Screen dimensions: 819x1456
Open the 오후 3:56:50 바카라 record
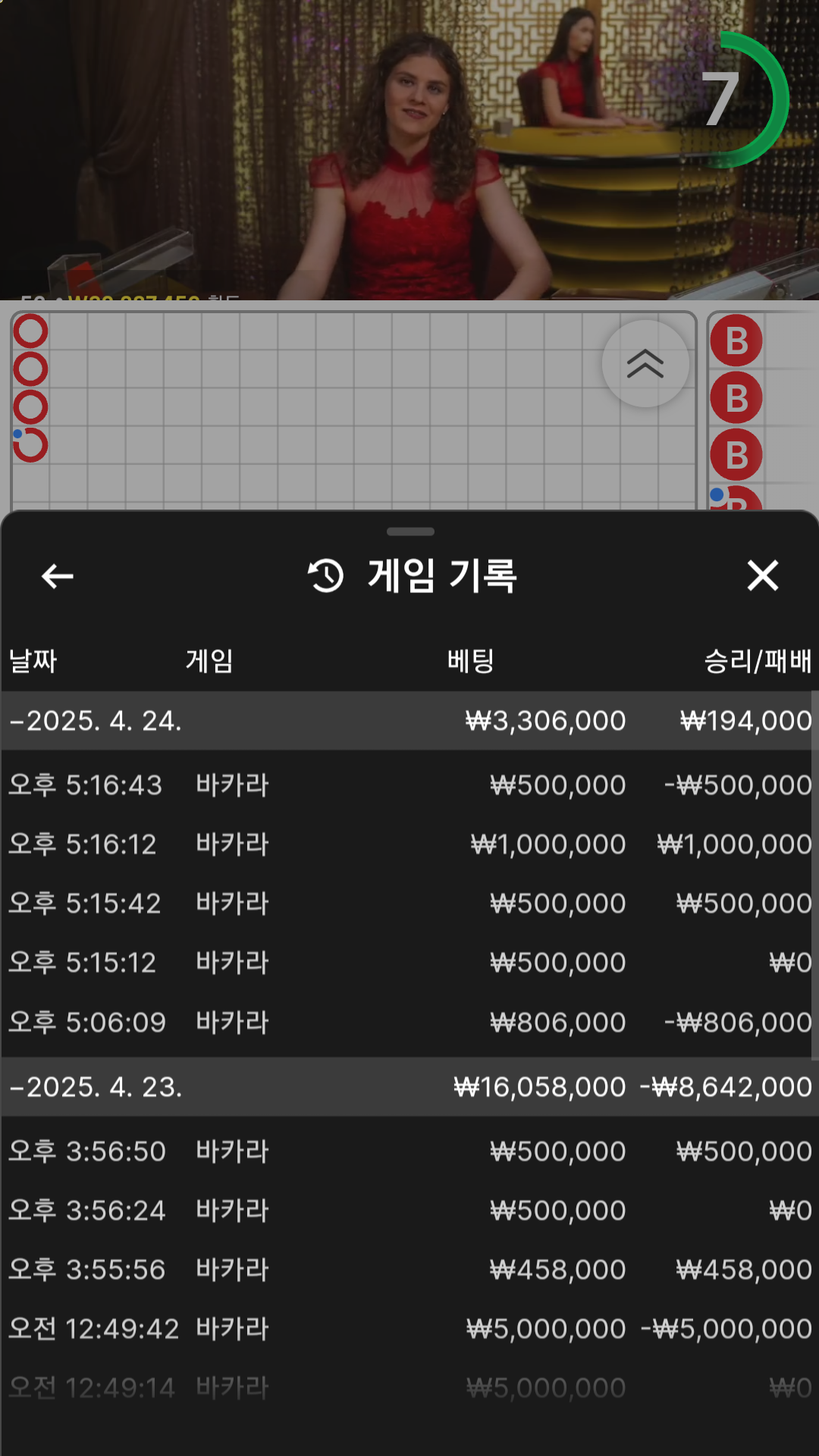click(x=409, y=1151)
